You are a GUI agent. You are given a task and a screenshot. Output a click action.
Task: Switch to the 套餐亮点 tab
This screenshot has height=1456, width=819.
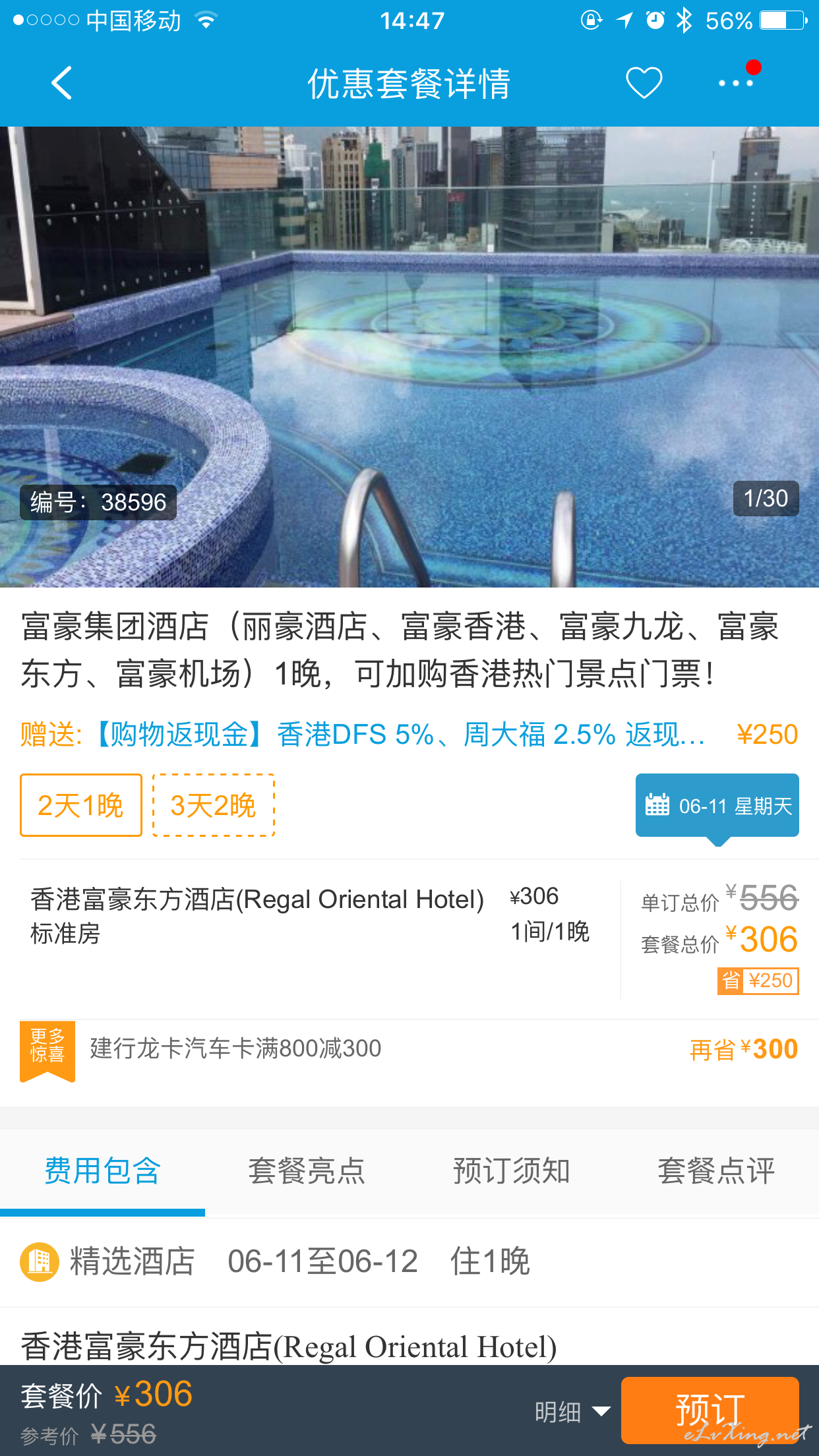point(307,1171)
